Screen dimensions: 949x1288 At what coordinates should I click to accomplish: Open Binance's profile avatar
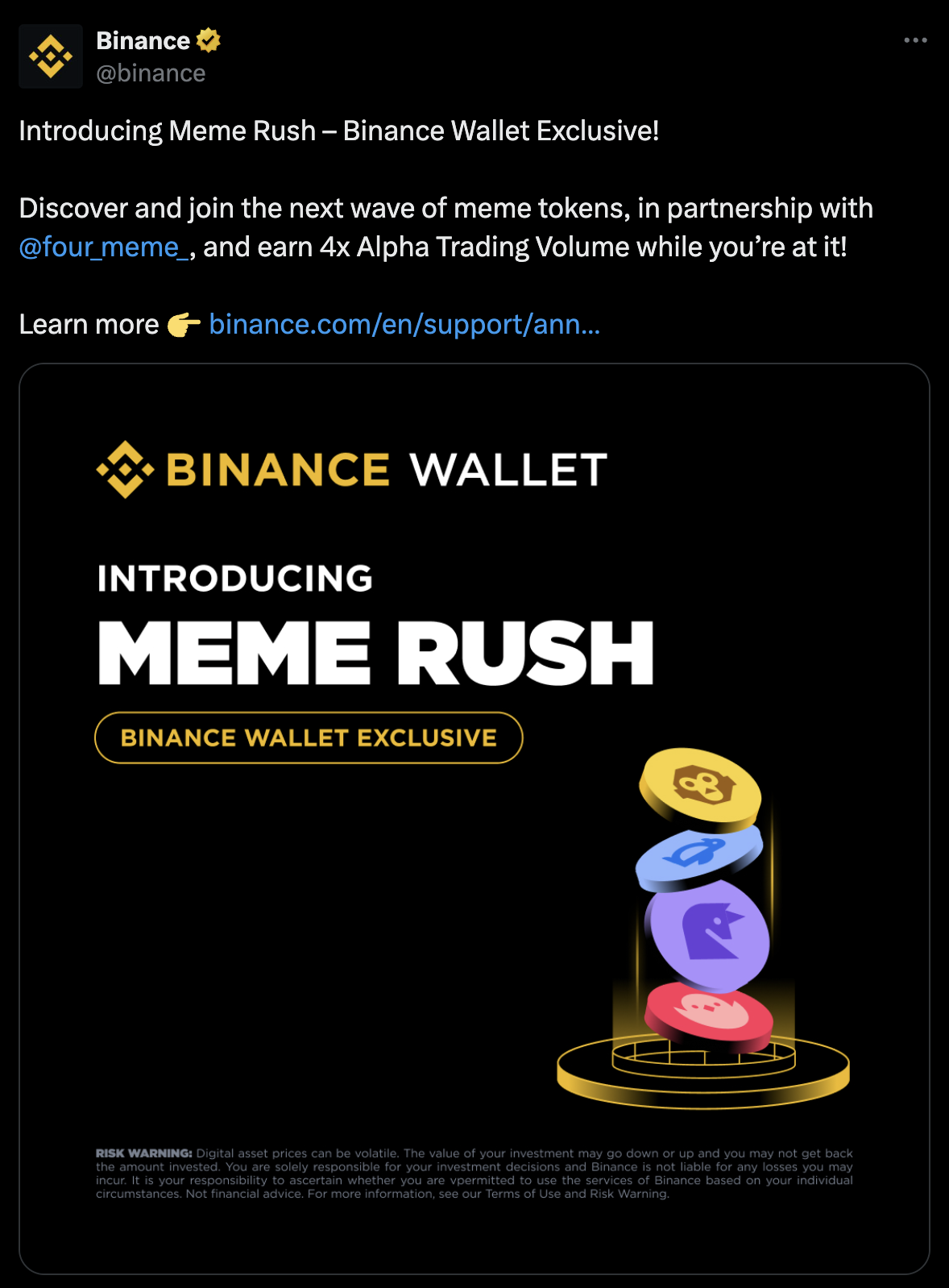tap(51, 56)
